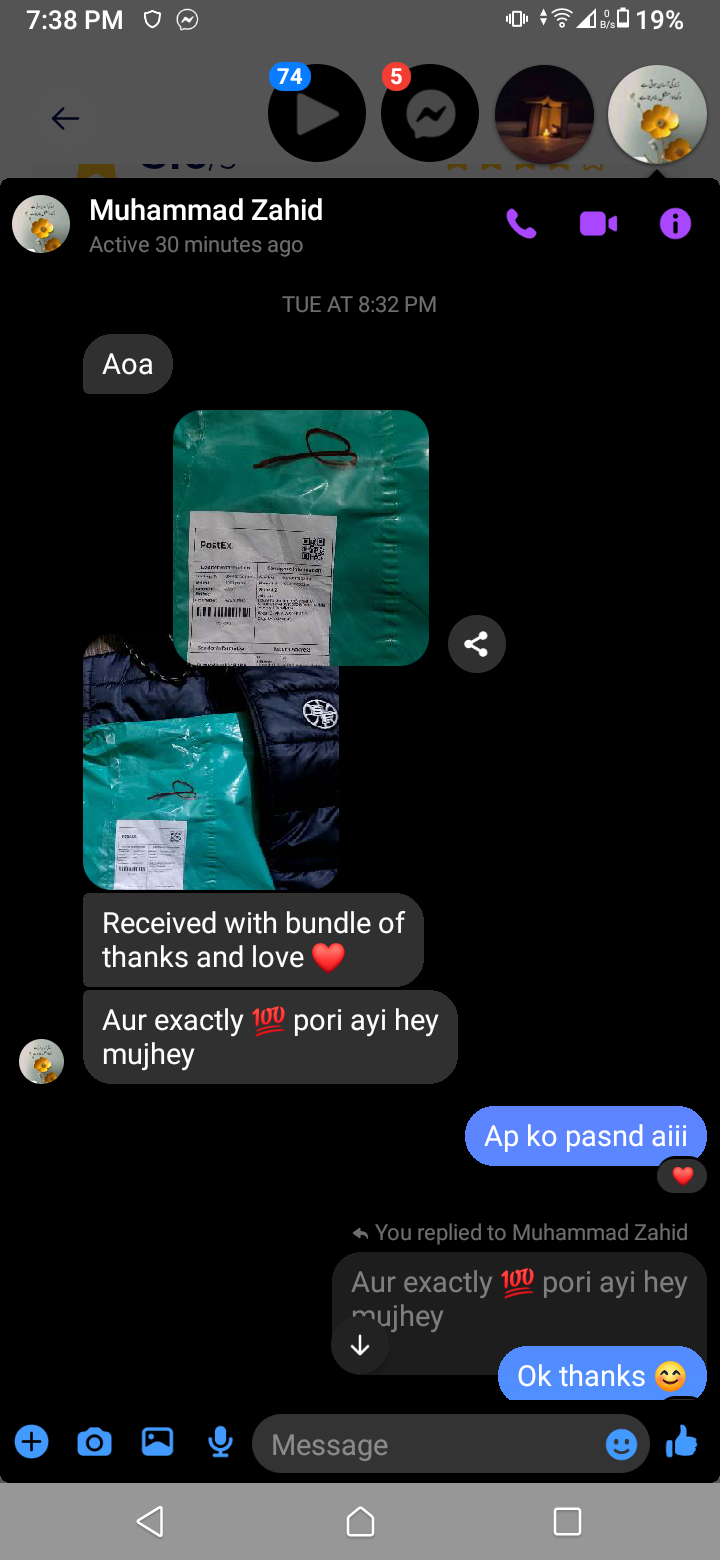
Task: Open the candle-lit chat head
Action: 544,114
